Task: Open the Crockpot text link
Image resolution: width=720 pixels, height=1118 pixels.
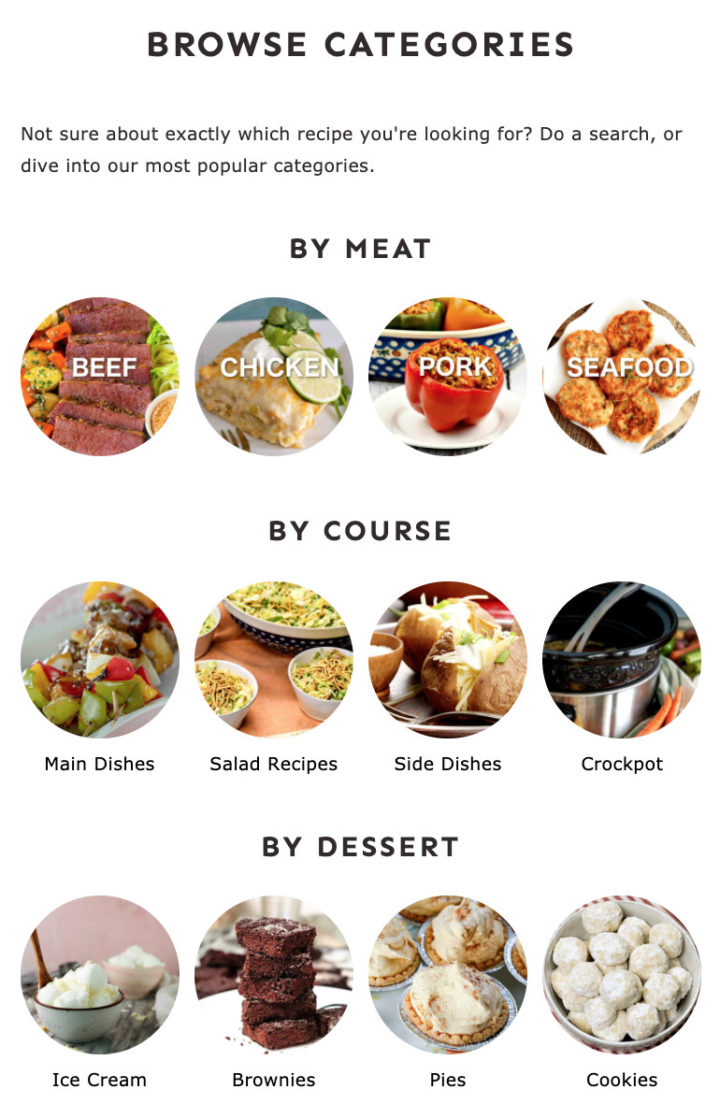Action: 621,763
